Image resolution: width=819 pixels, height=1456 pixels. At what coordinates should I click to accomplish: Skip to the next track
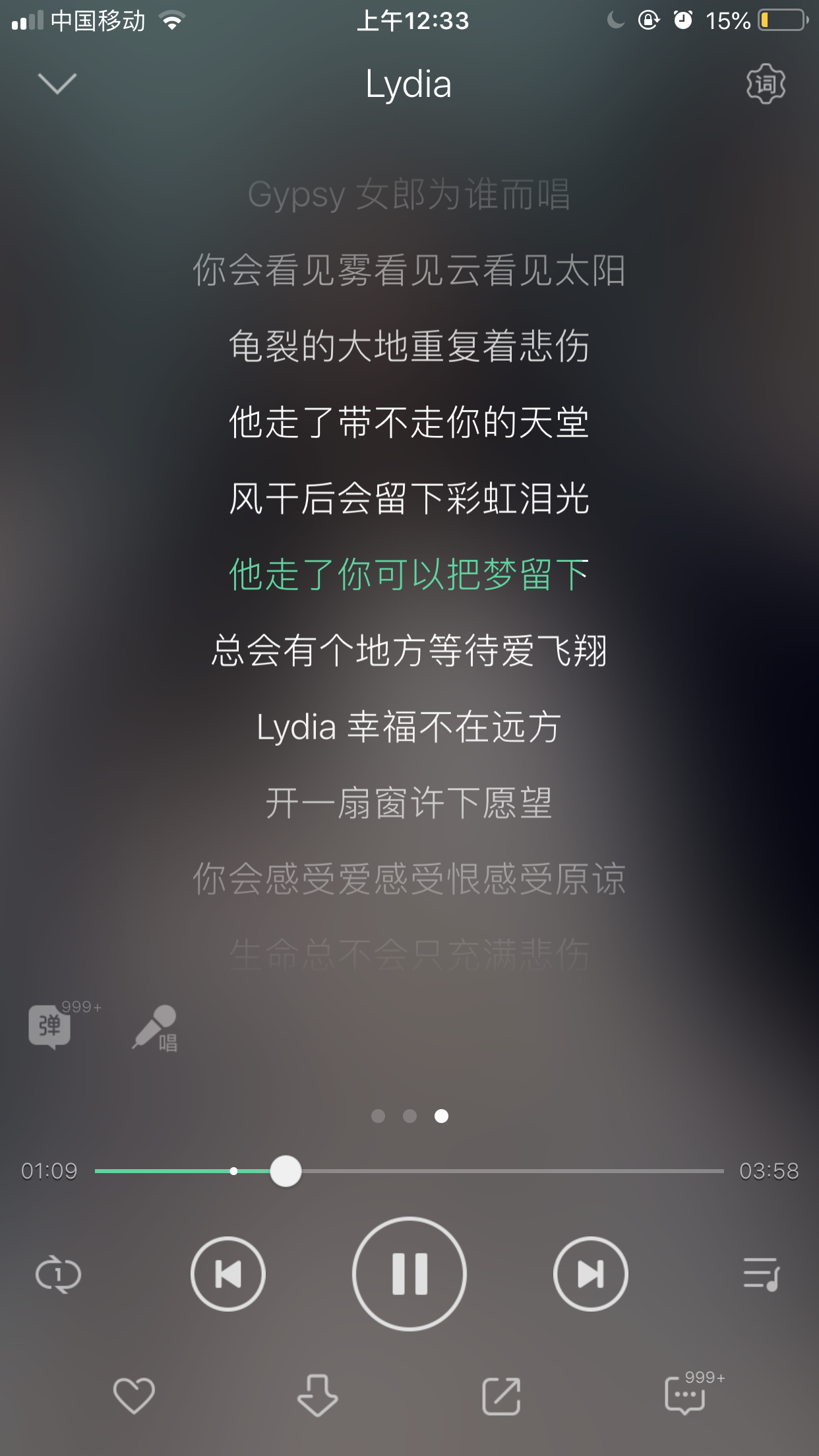(591, 1274)
